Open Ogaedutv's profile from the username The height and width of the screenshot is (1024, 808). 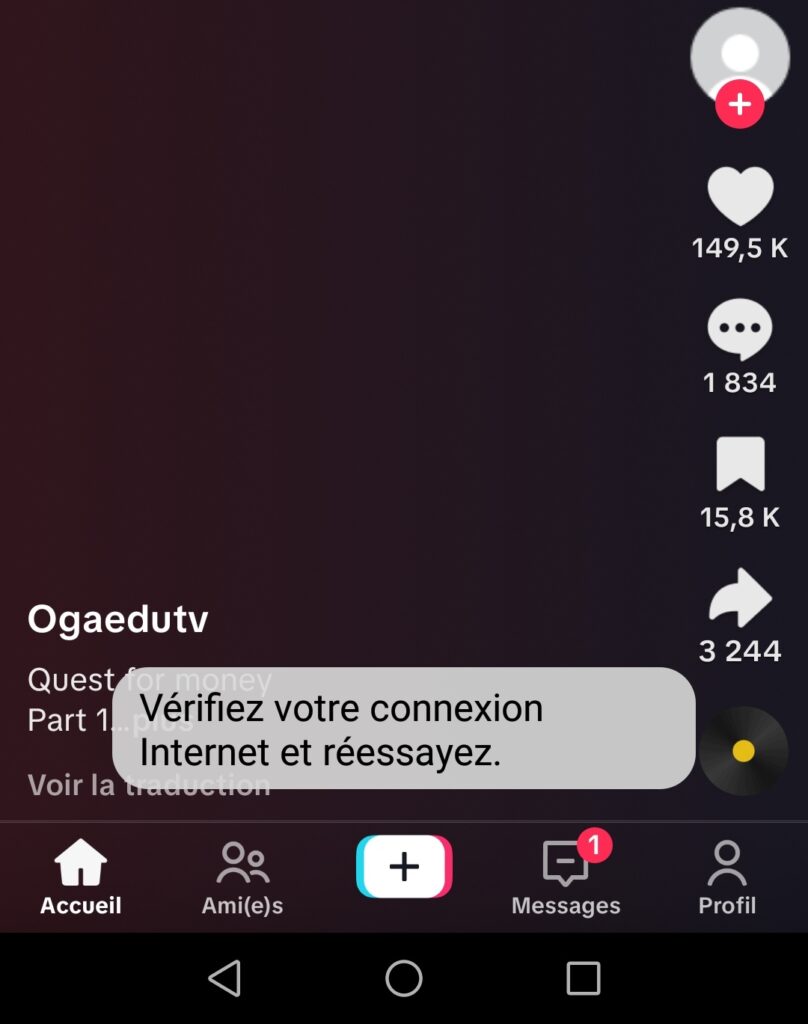tap(118, 620)
